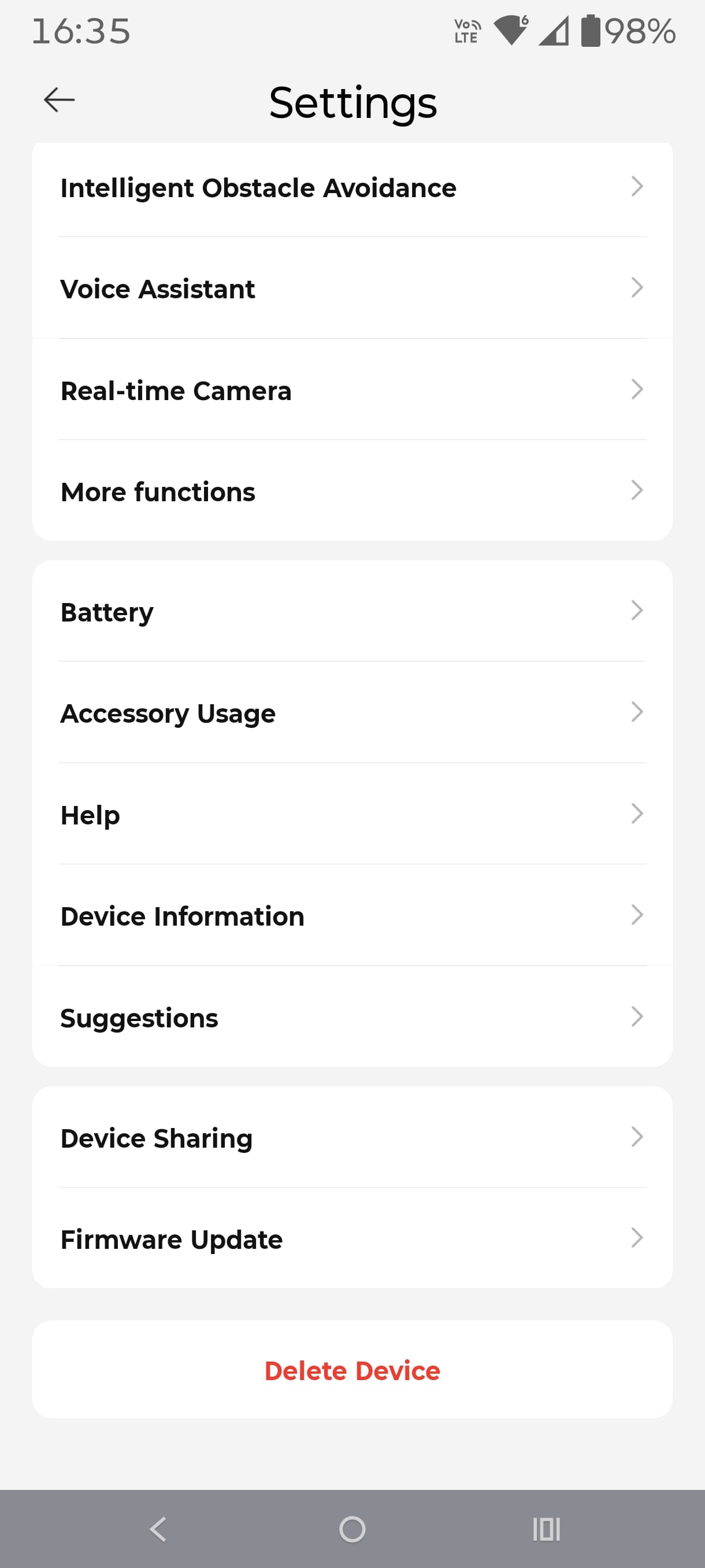Open Device Sharing
The width and height of the screenshot is (705, 1568).
pyautogui.click(x=352, y=1138)
